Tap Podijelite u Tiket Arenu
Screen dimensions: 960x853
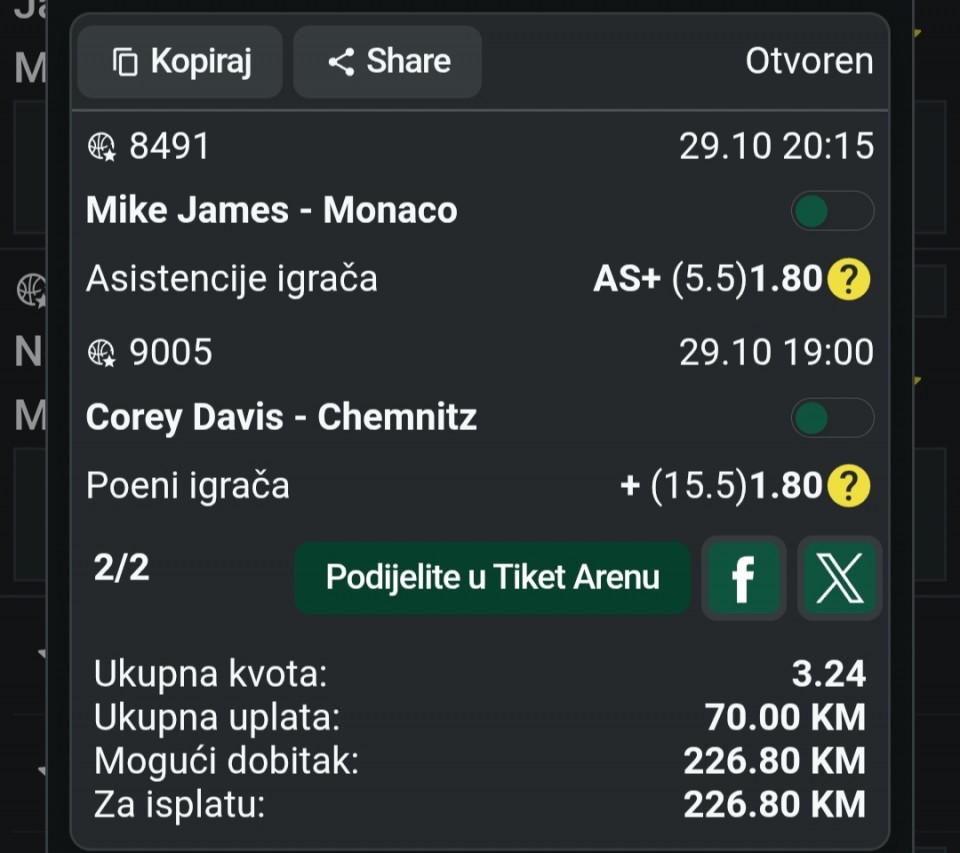click(x=492, y=578)
